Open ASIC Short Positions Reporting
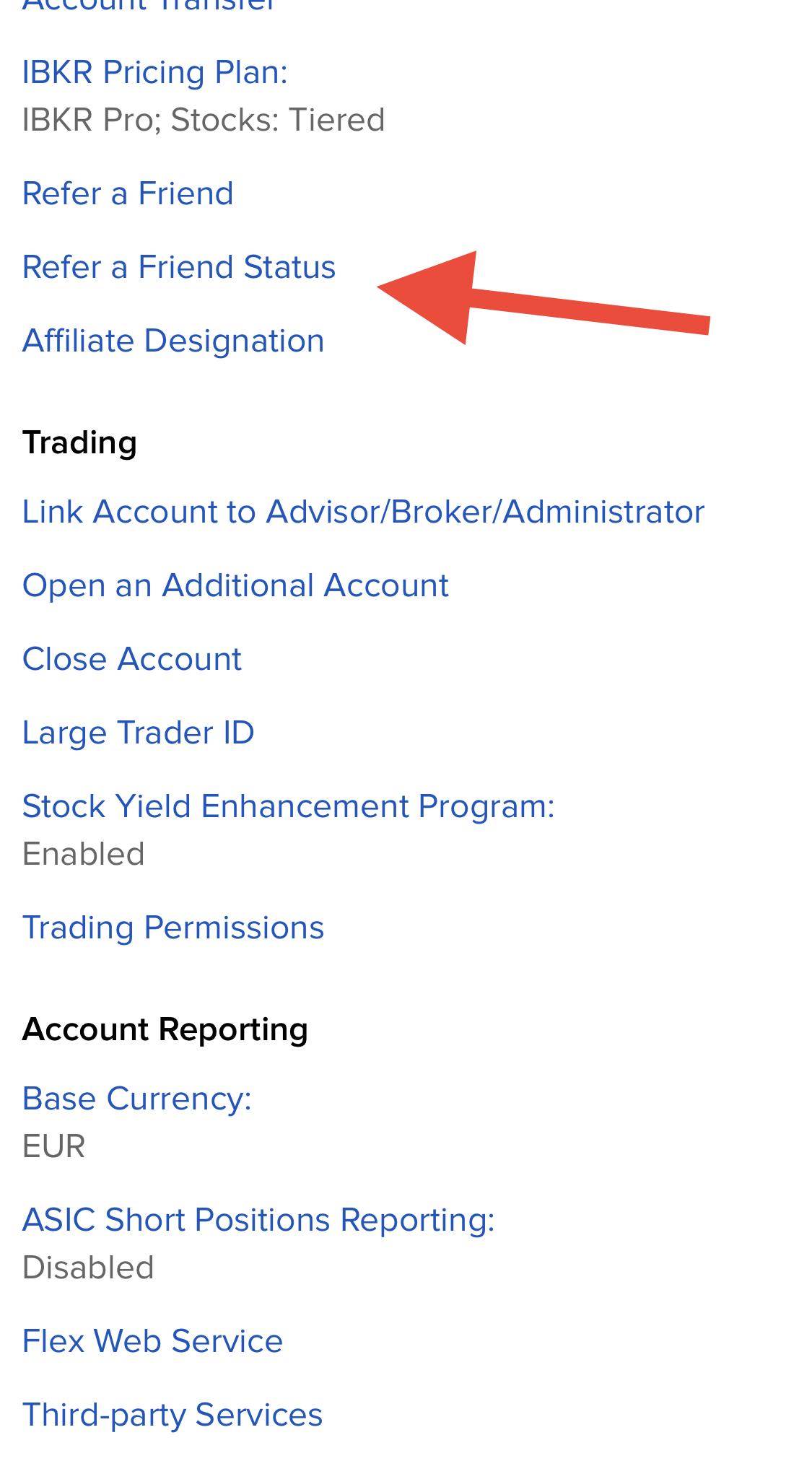Image resolution: width=812 pixels, height=1461 pixels. pyautogui.click(x=258, y=1221)
